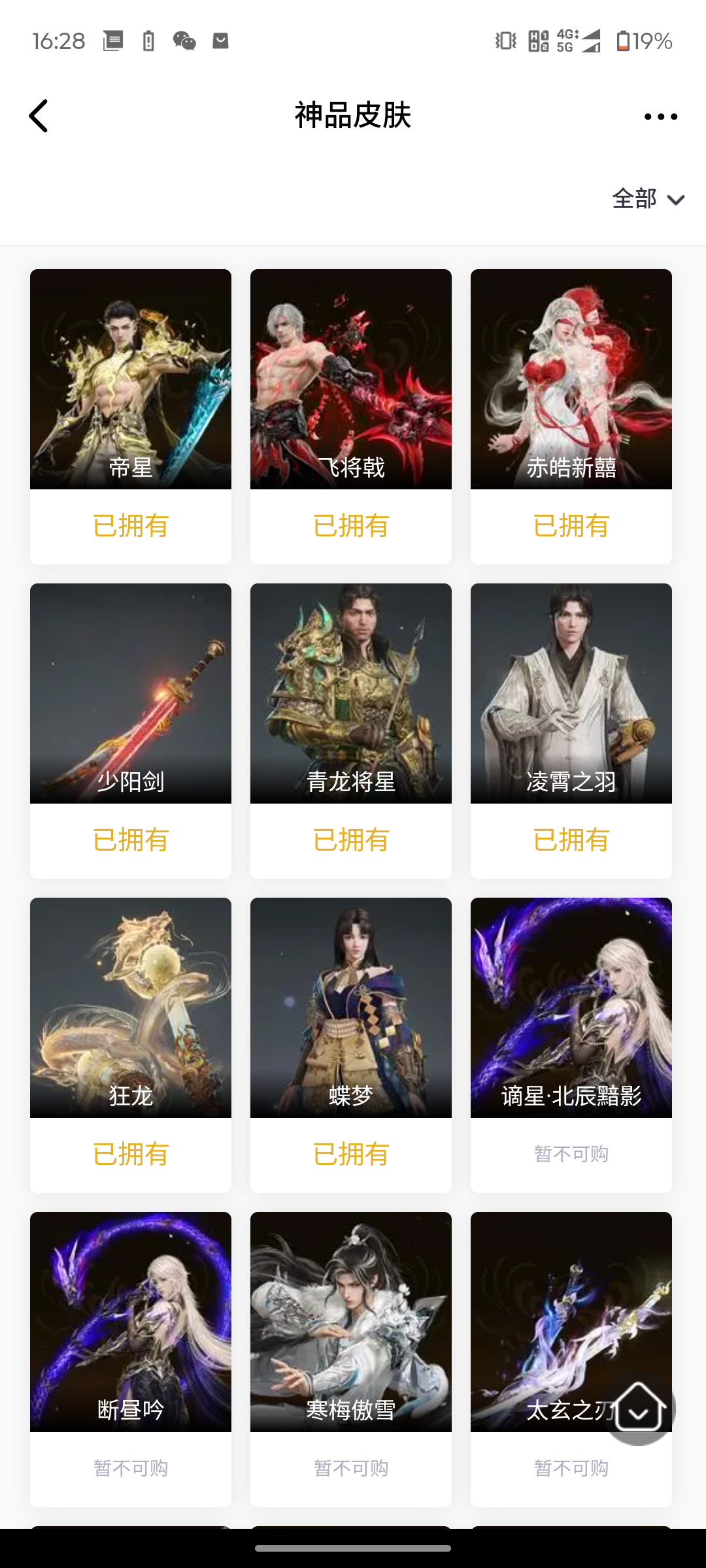Expand the chevron next to 全部

pyautogui.click(x=675, y=201)
